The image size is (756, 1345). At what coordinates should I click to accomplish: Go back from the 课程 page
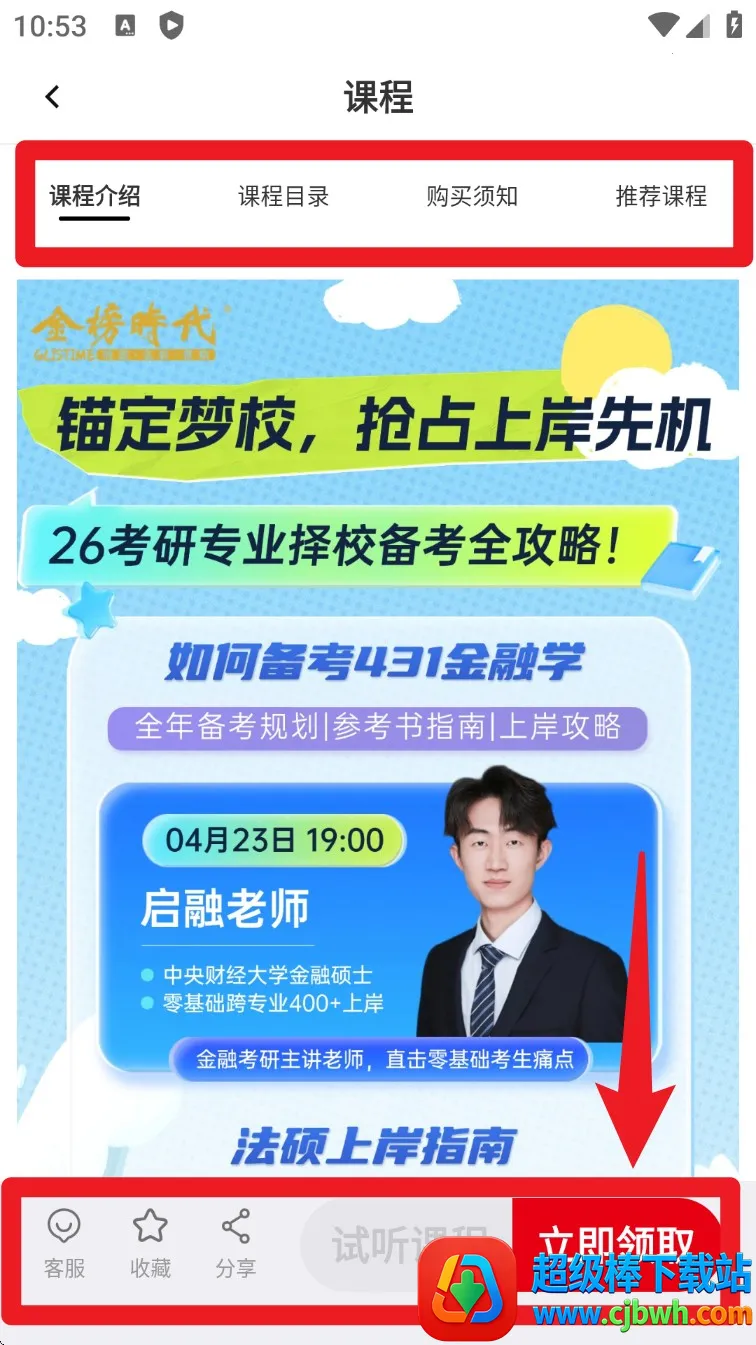point(52,97)
